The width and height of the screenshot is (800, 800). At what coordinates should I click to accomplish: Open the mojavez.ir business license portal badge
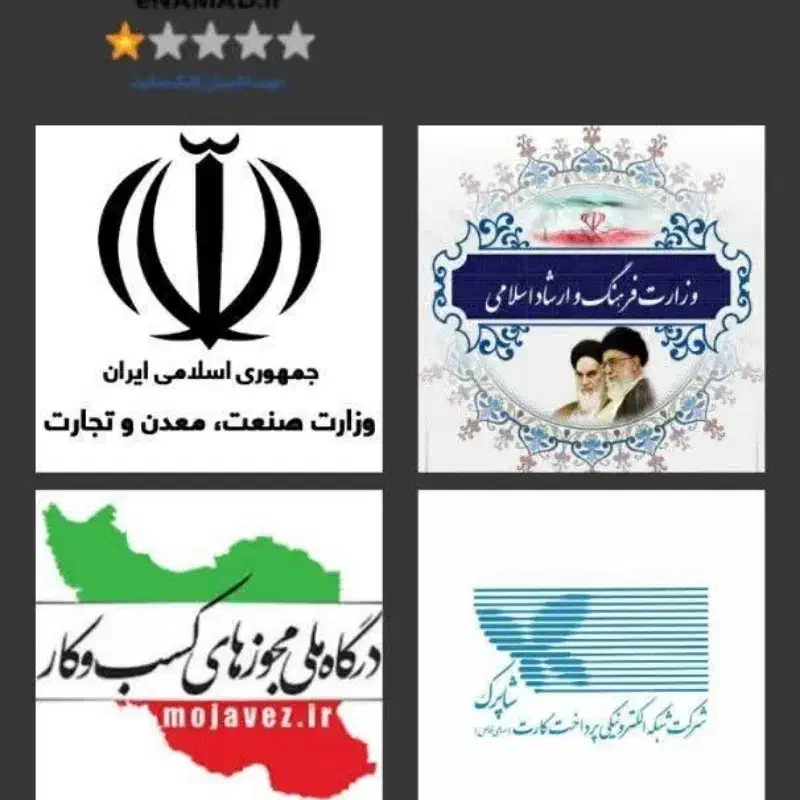click(x=209, y=645)
